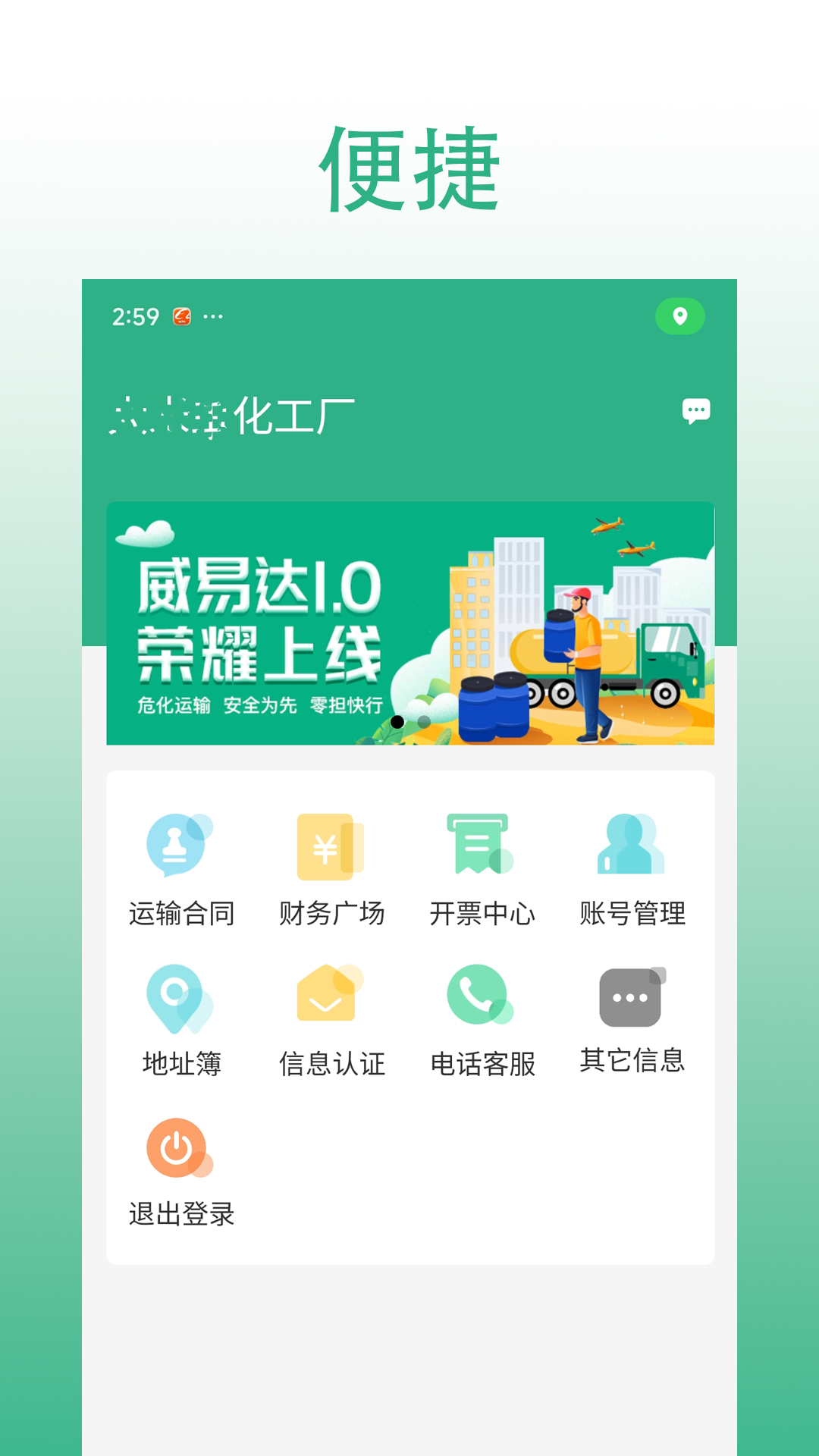Open the message chat bubble icon

(x=695, y=410)
